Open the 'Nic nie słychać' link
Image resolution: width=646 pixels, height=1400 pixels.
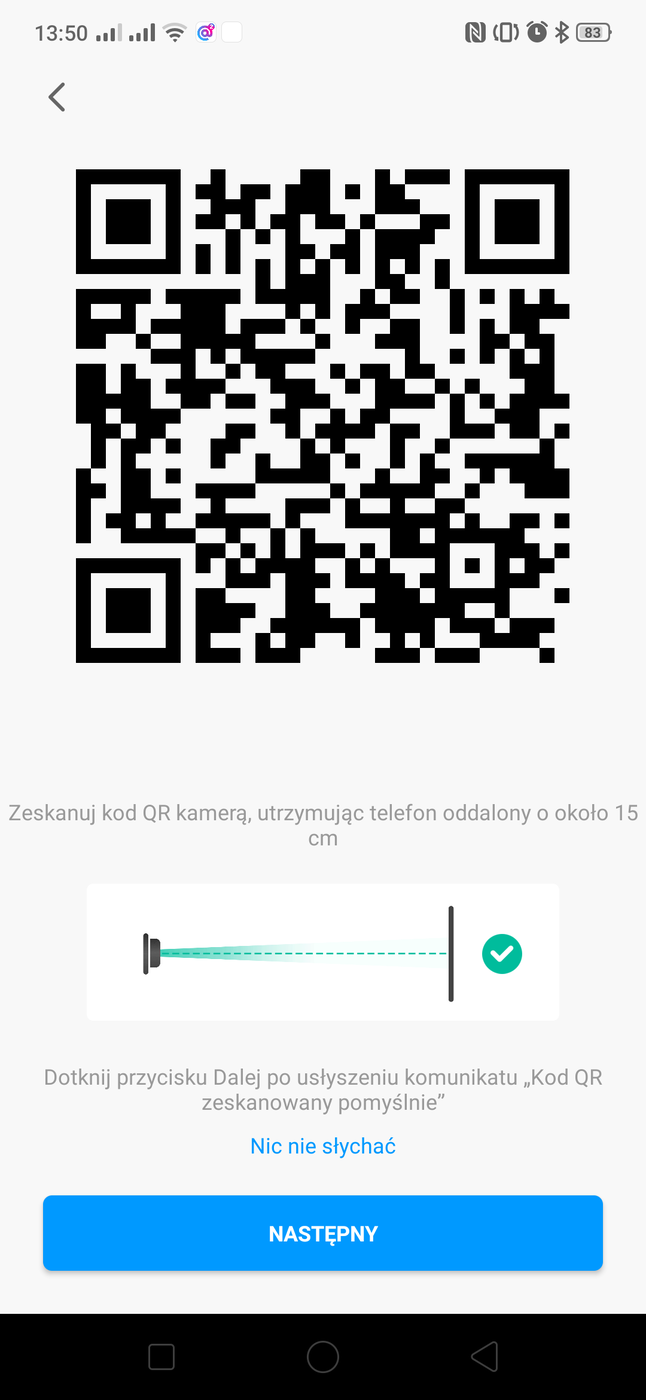[x=323, y=1146]
